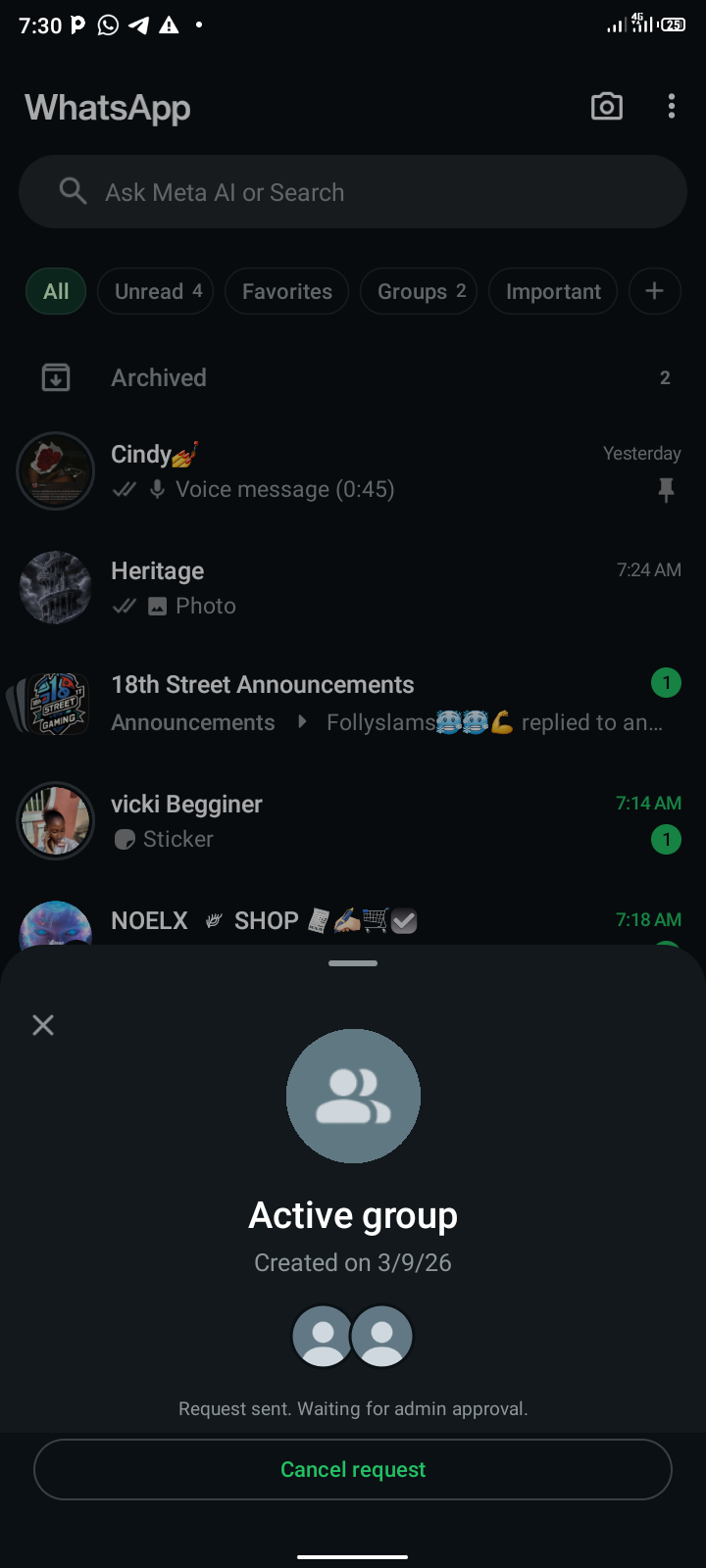Screen dimensions: 706x1568
Task: Open Archived chats
Action: click(x=353, y=377)
